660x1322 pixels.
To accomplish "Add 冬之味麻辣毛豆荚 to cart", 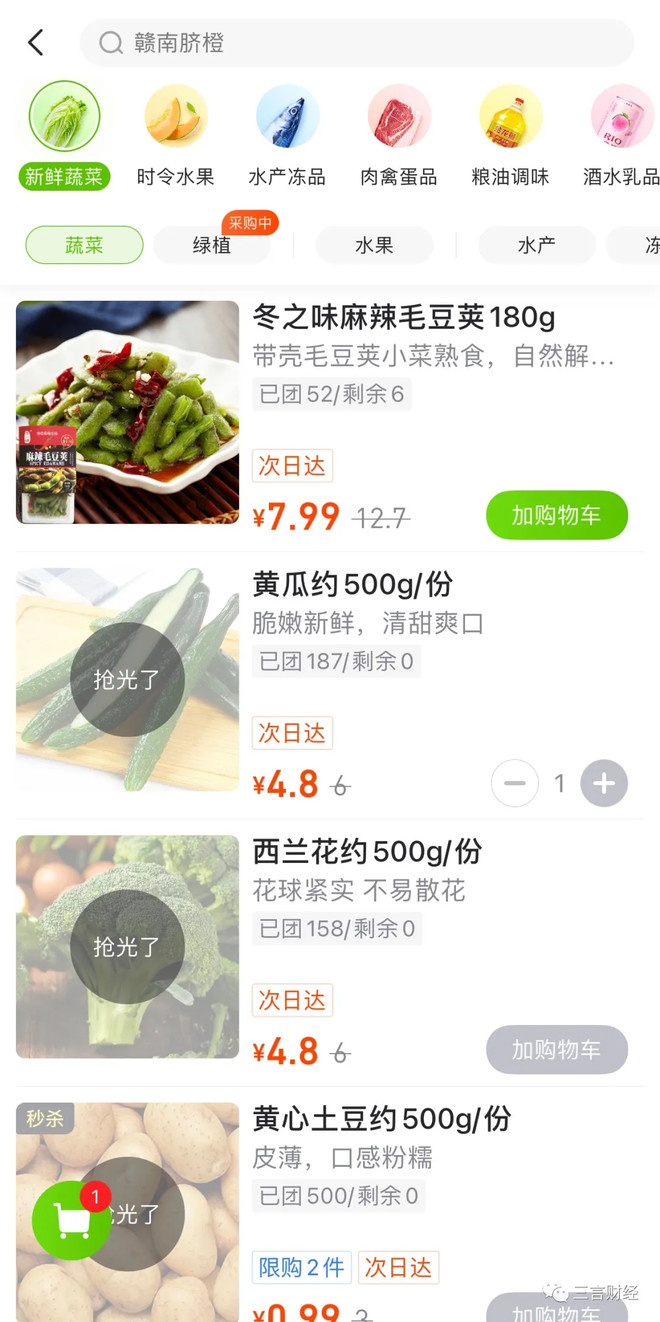I will [x=556, y=515].
